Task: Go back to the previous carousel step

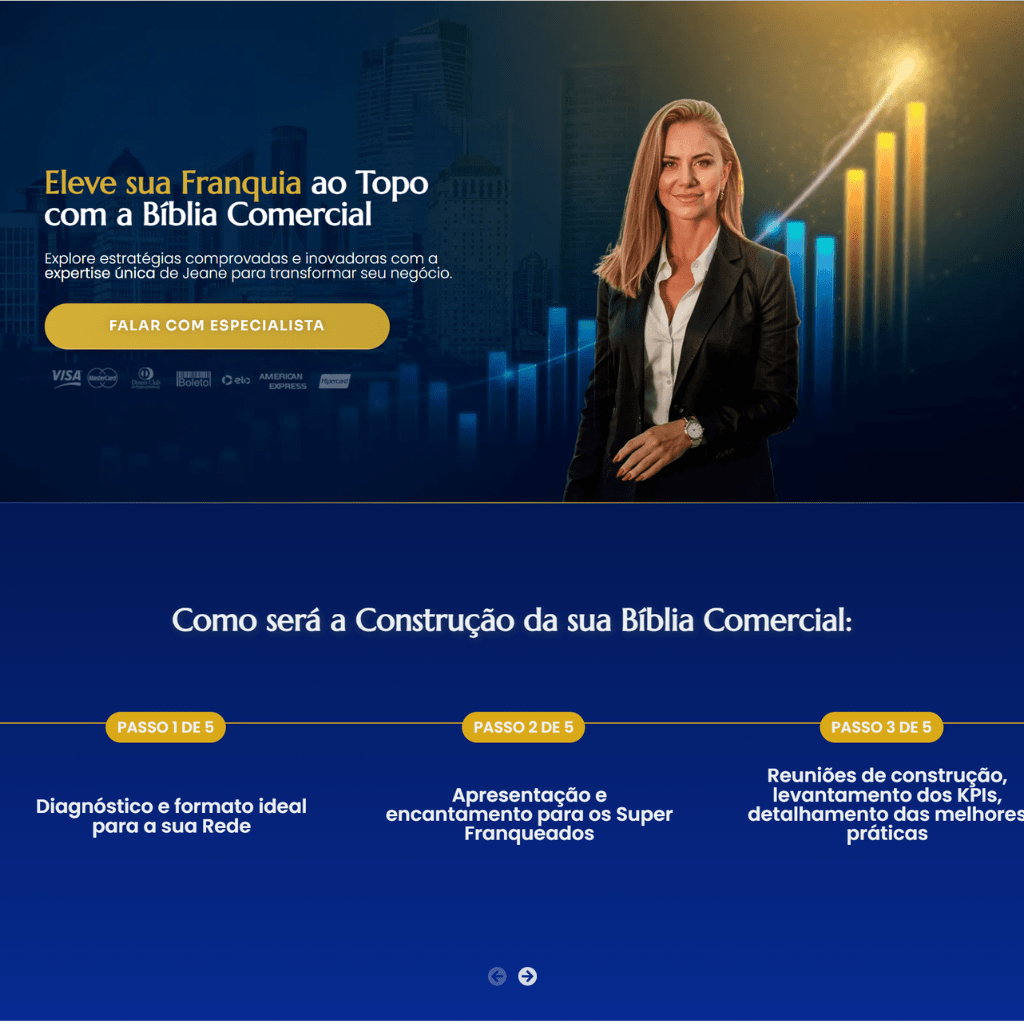Action: coord(497,976)
